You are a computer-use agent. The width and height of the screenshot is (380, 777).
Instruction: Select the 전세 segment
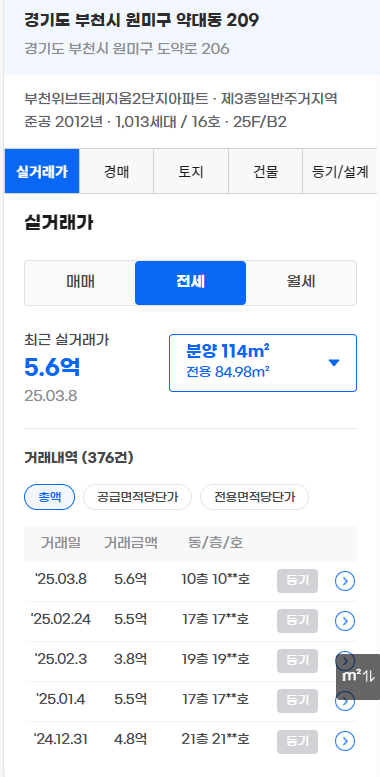pos(190,282)
